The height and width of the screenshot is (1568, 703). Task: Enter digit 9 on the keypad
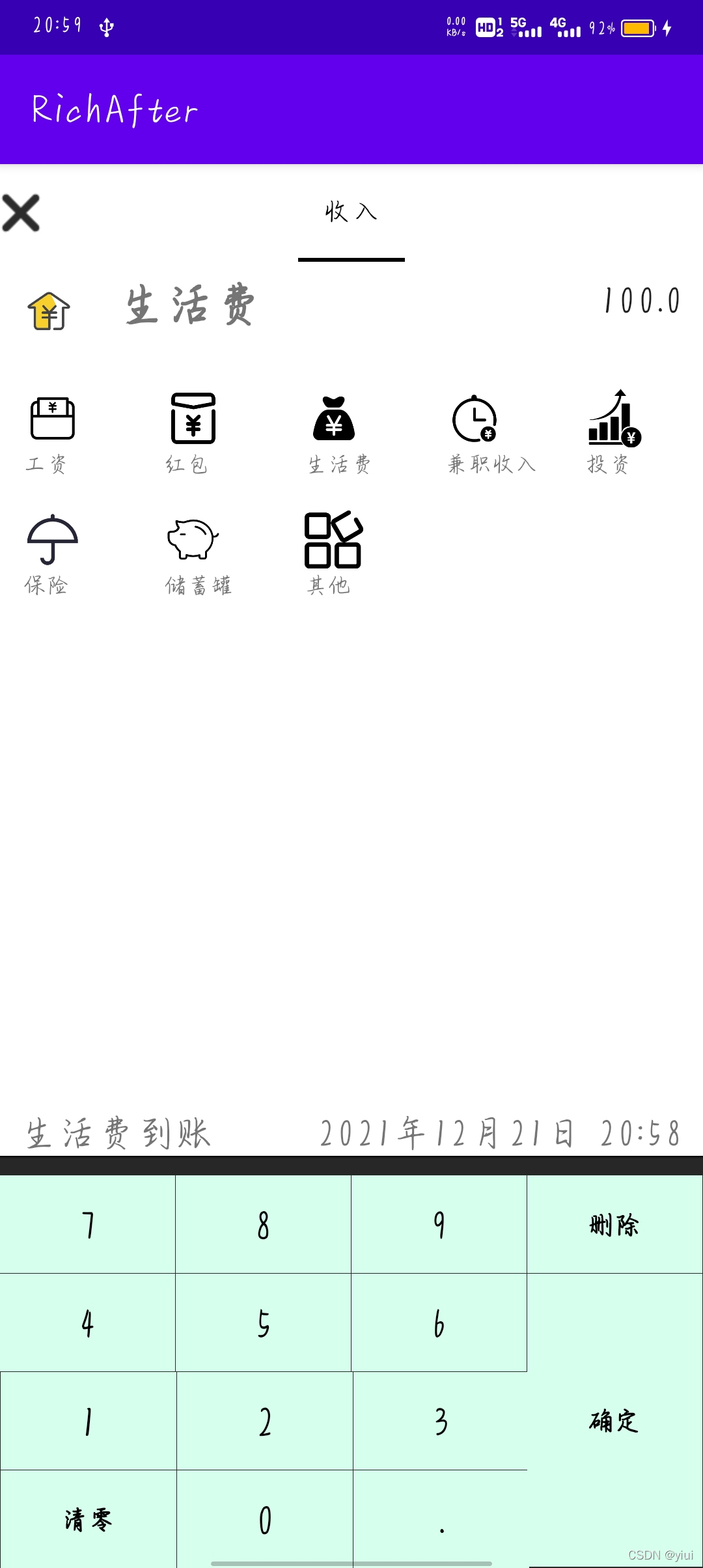(x=439, y=1225)
